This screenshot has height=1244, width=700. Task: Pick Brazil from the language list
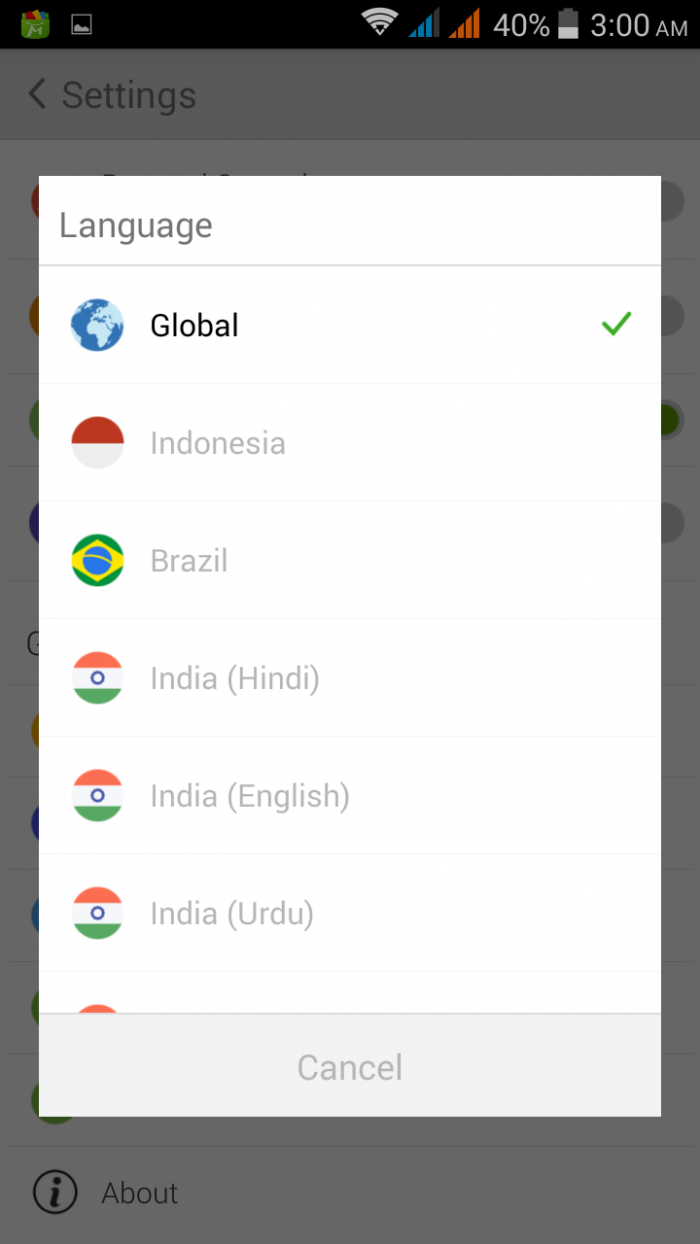349,560
